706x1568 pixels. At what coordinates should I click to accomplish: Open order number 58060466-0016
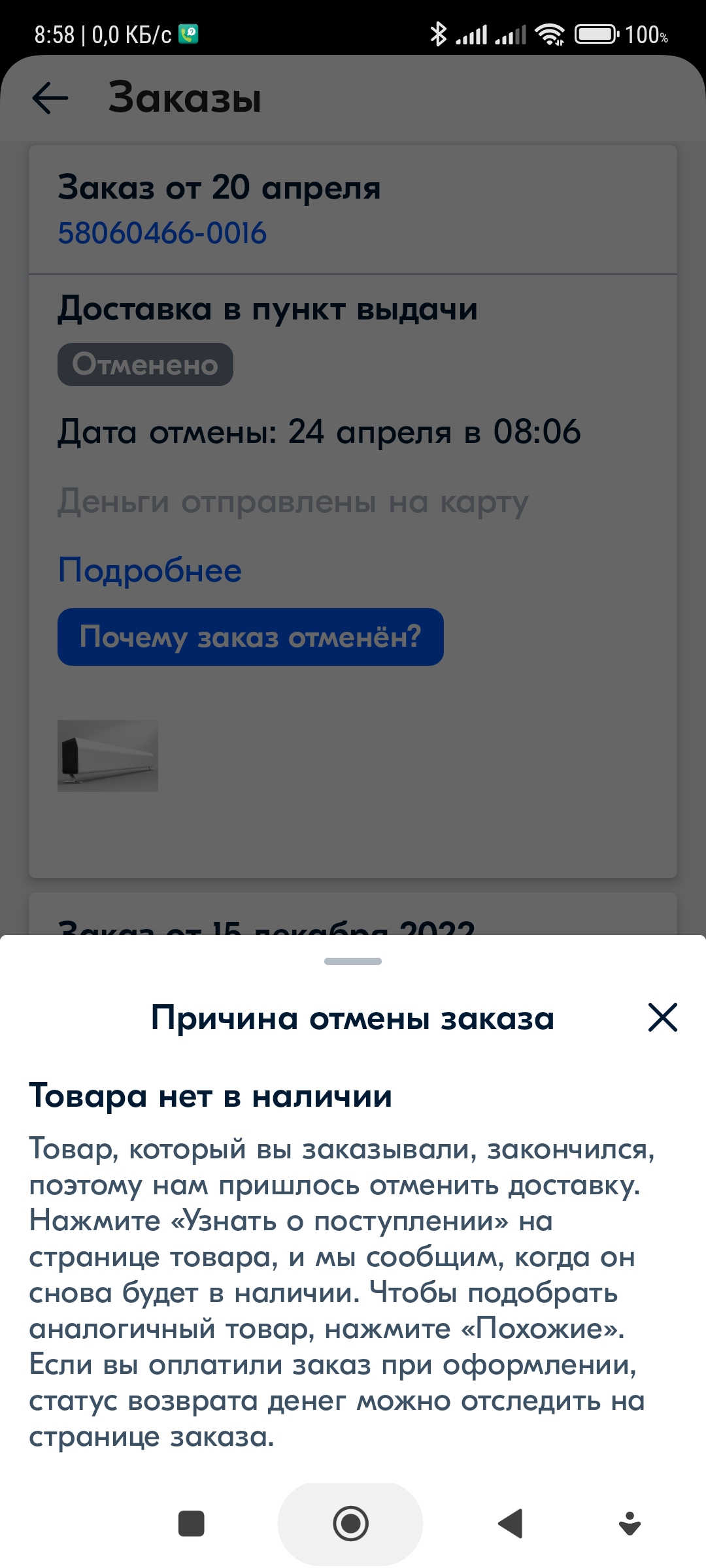point(162,233)
